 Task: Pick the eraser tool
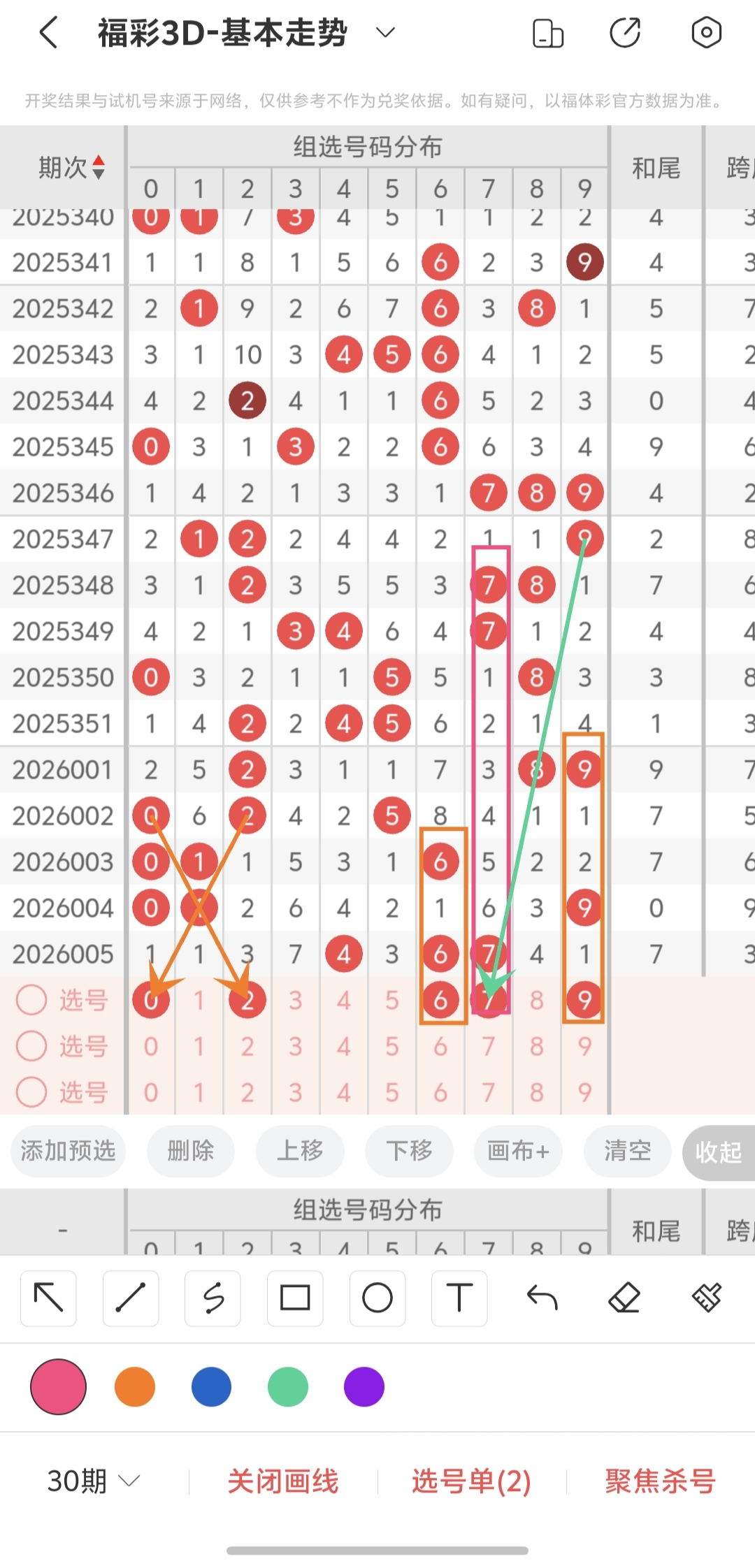(x=624, y=1298)
